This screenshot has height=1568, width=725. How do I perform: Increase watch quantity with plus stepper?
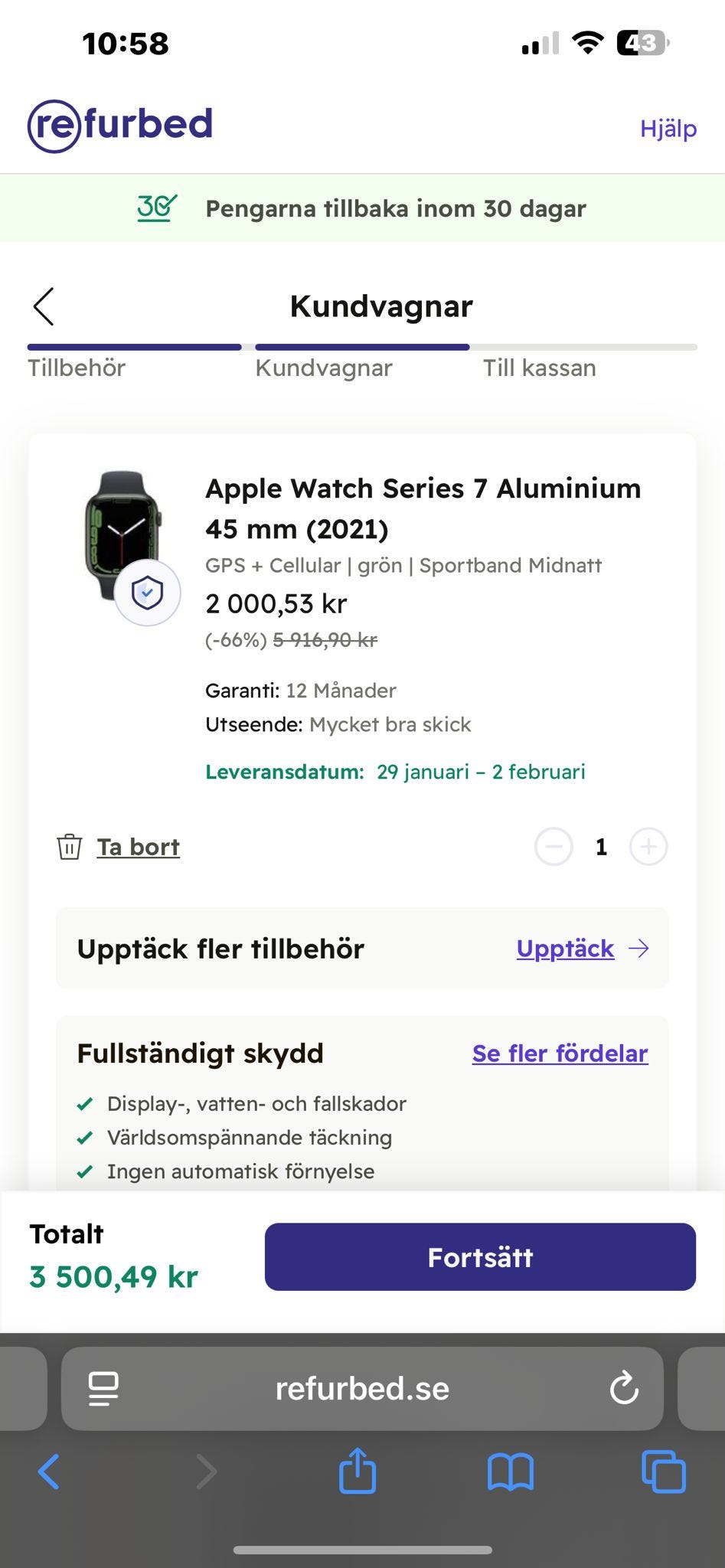(648, 847)
